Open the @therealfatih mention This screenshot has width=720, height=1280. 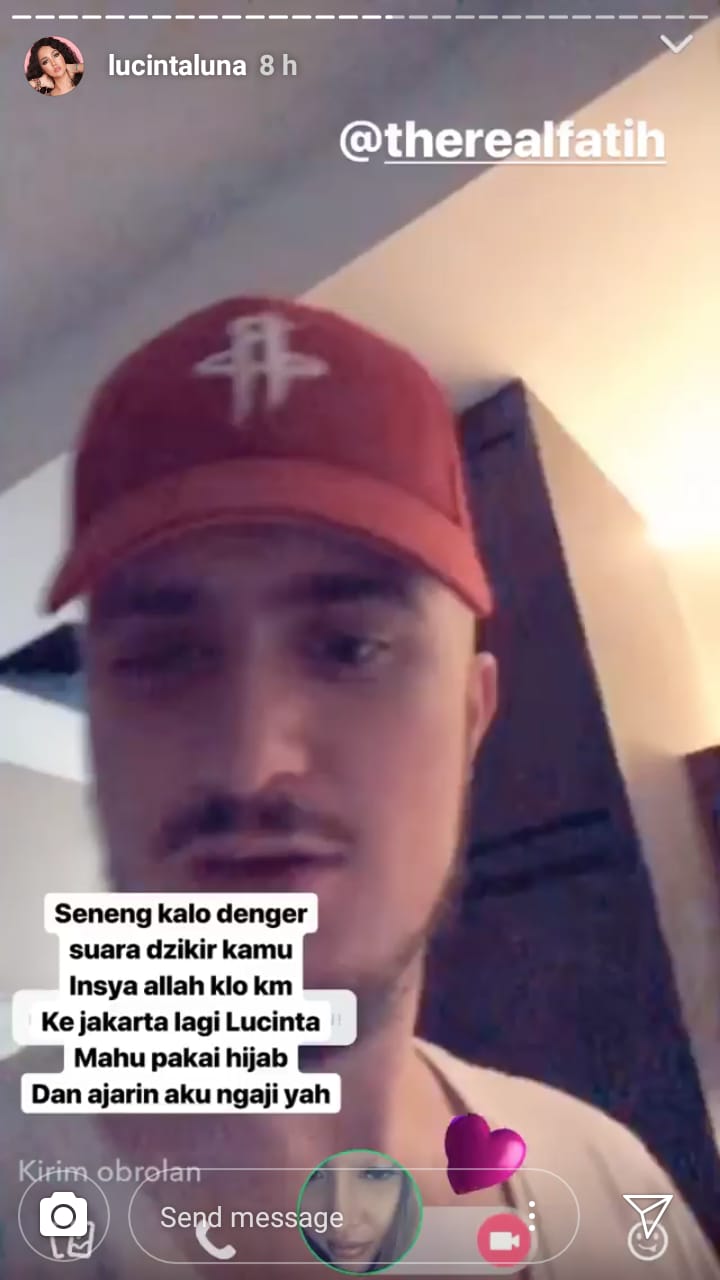tap(503, 141)
